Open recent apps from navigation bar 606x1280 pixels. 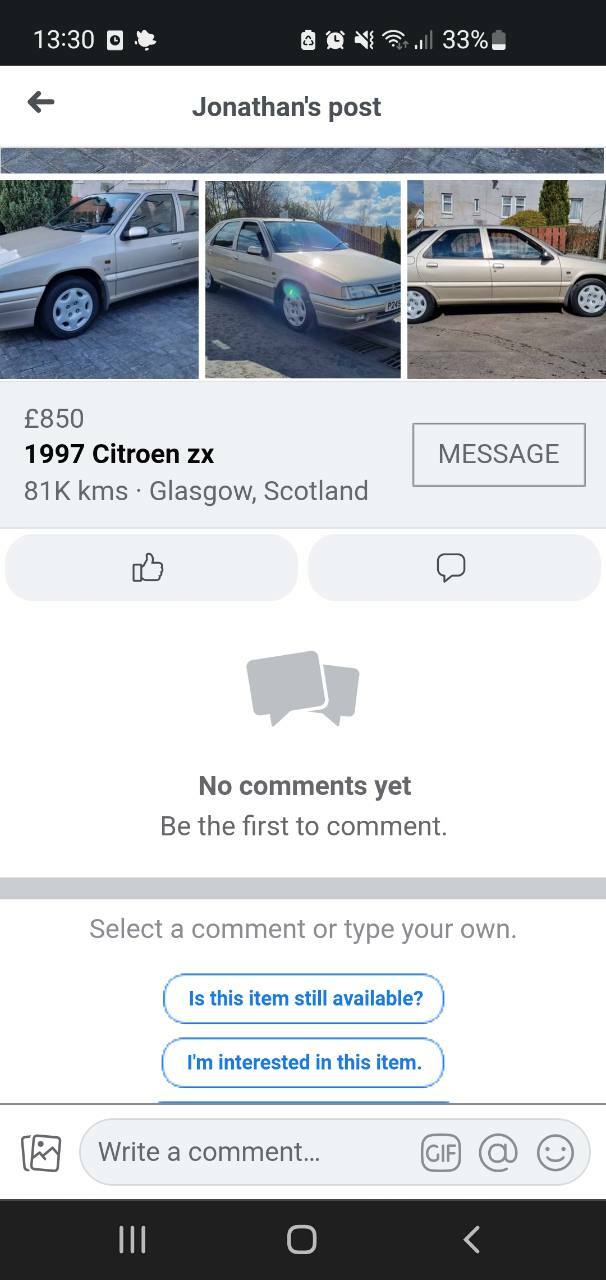[x=132, y=1240]
